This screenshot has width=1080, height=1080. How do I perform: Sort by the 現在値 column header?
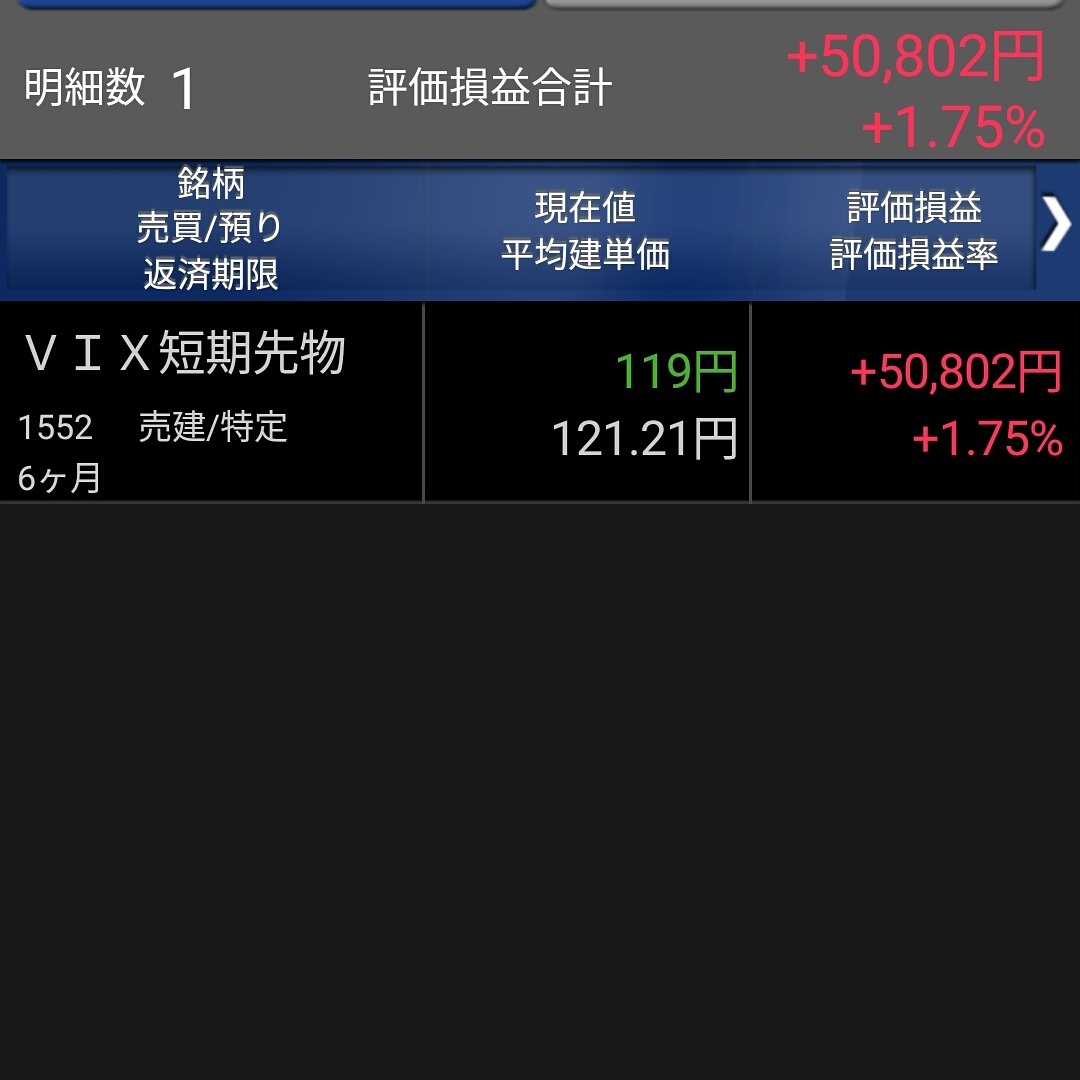[x=585, y=230]
